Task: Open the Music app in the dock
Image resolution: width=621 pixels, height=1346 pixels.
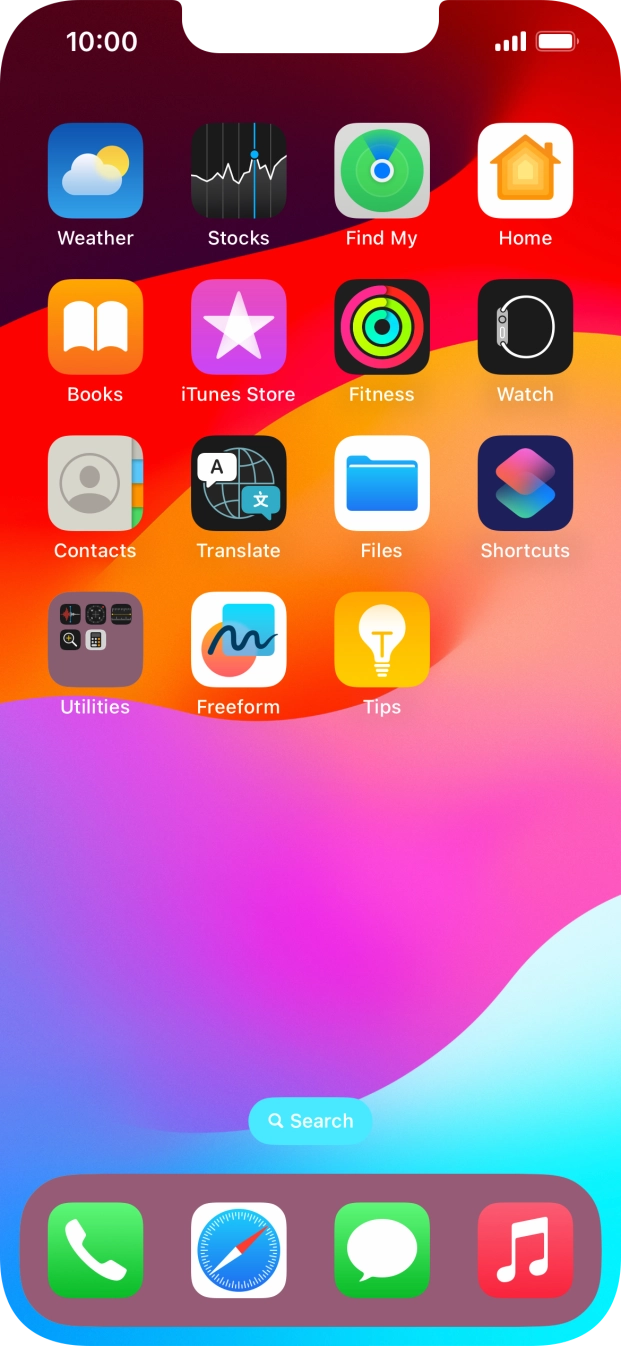Action: [x=525, y=1250]
